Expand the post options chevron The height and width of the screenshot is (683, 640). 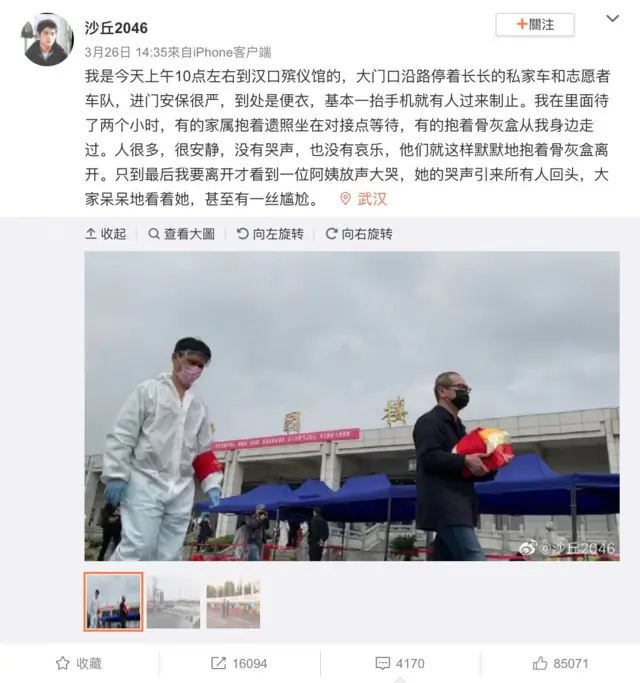point(613,20)
